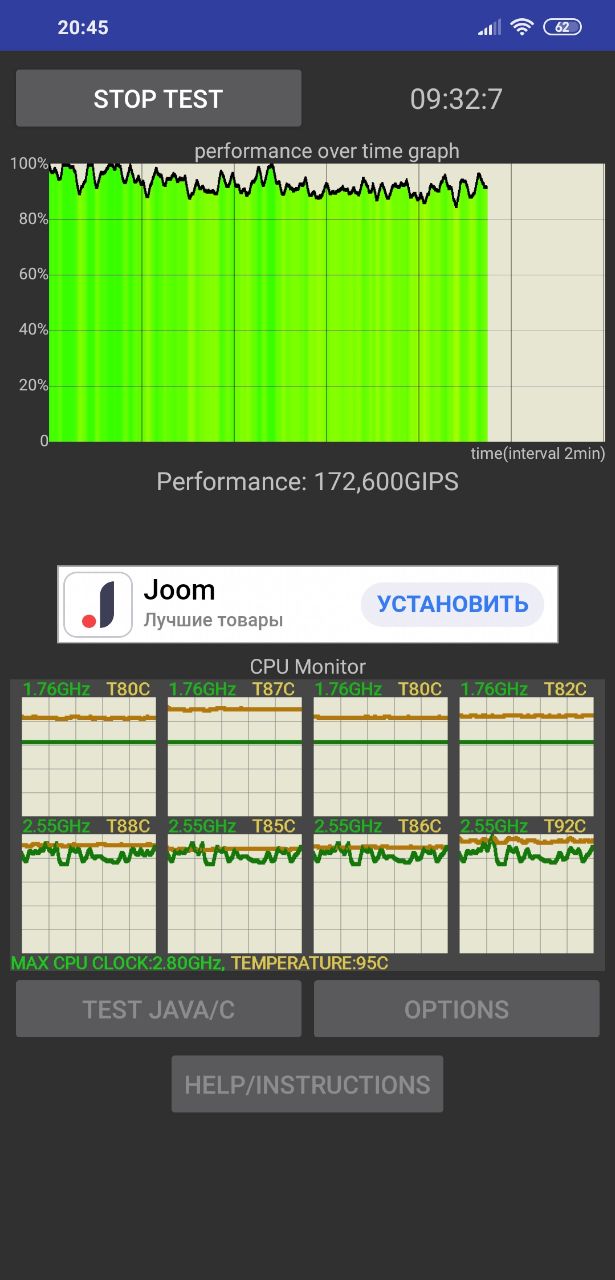Image resolution: width=615 pixels, height=1280 pixels.
Task: Stop the running throttling test
Action: click(x=158, y=98)
